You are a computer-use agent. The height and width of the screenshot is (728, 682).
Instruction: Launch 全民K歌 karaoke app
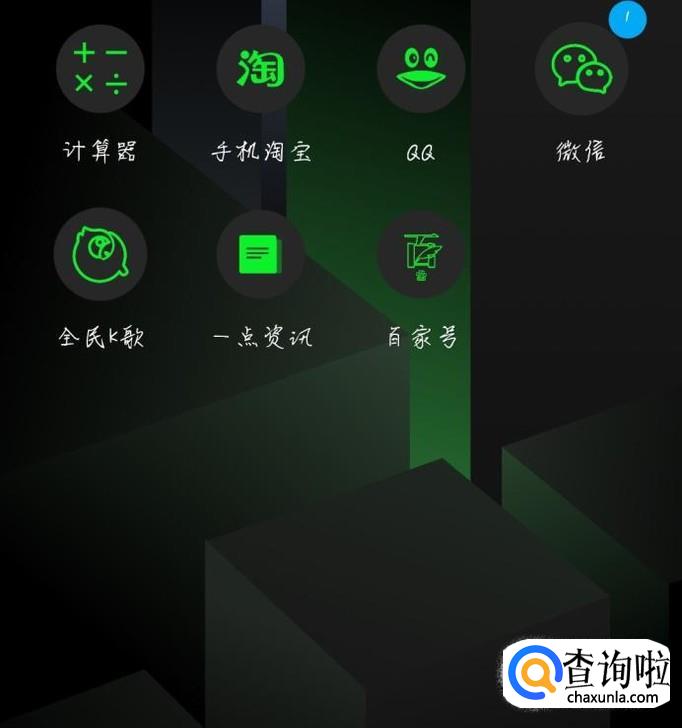(x=100, y=254)
